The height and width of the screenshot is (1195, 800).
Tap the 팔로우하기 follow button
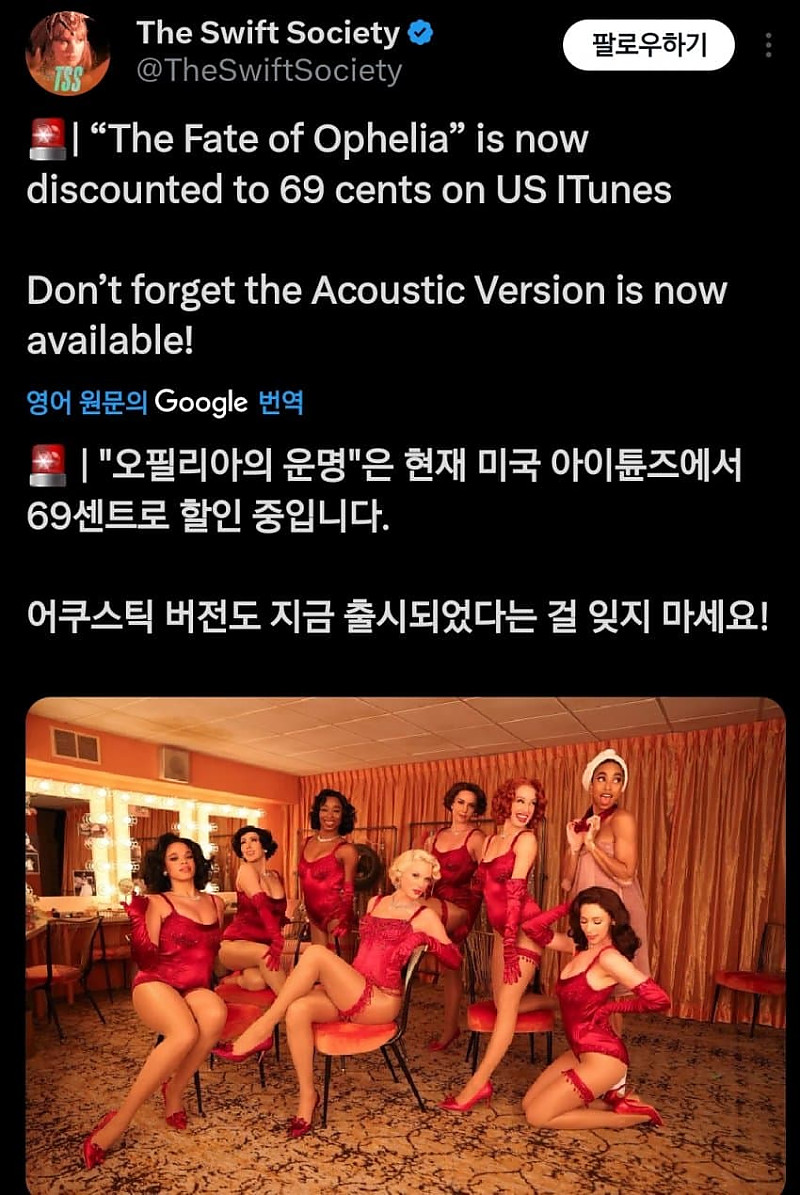click(648, 45)
